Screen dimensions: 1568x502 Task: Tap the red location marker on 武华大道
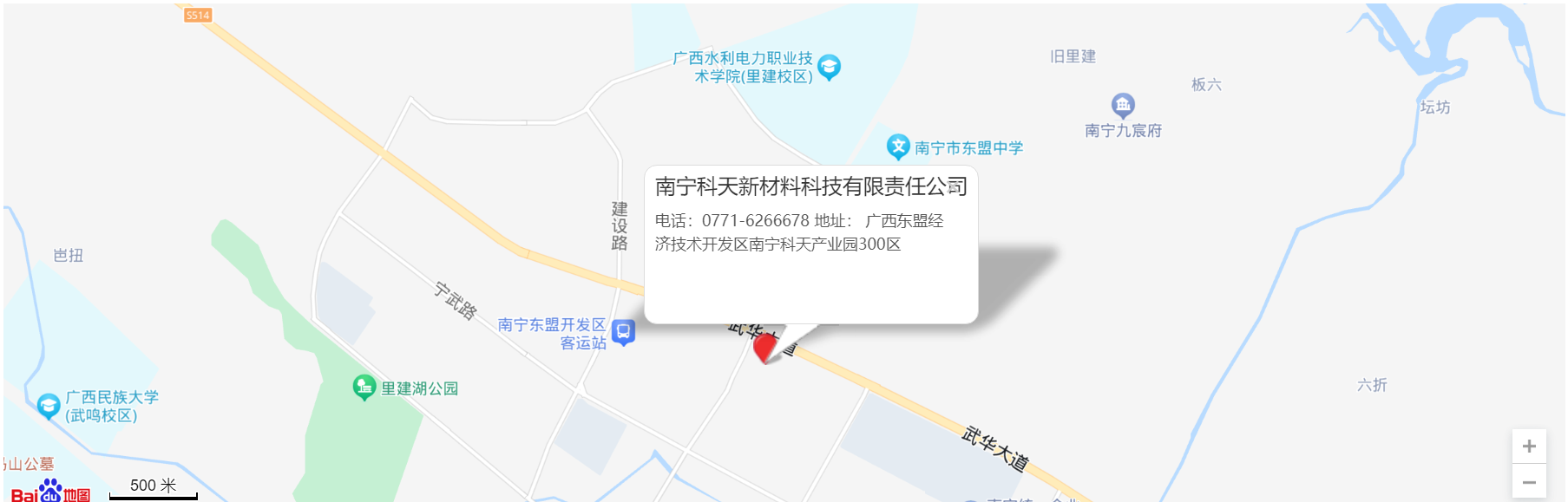764,348
